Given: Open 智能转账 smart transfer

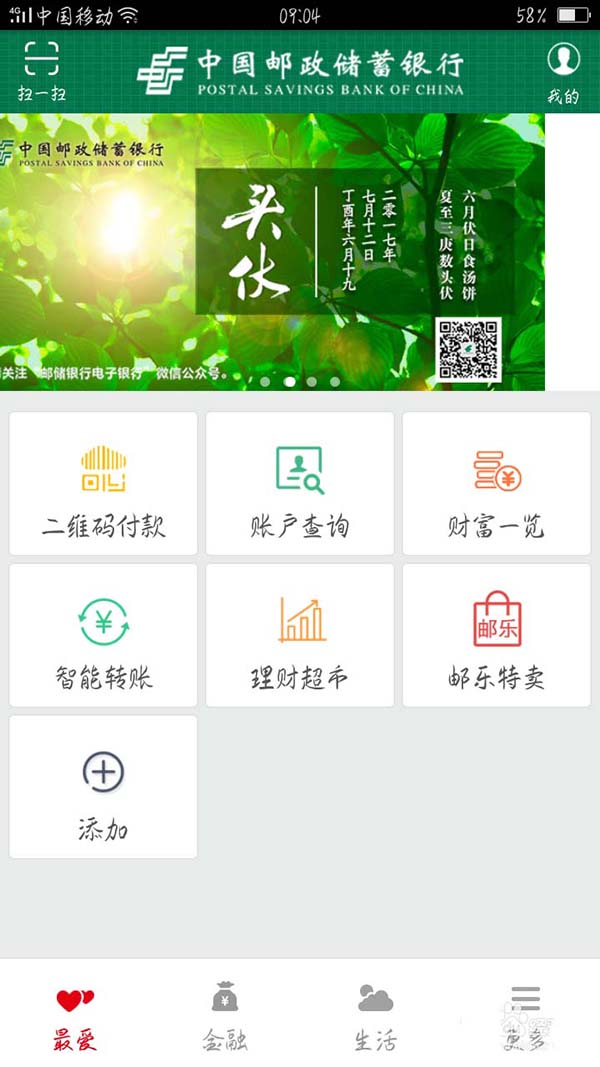Looking at the screenshot, I should [103, 636].
